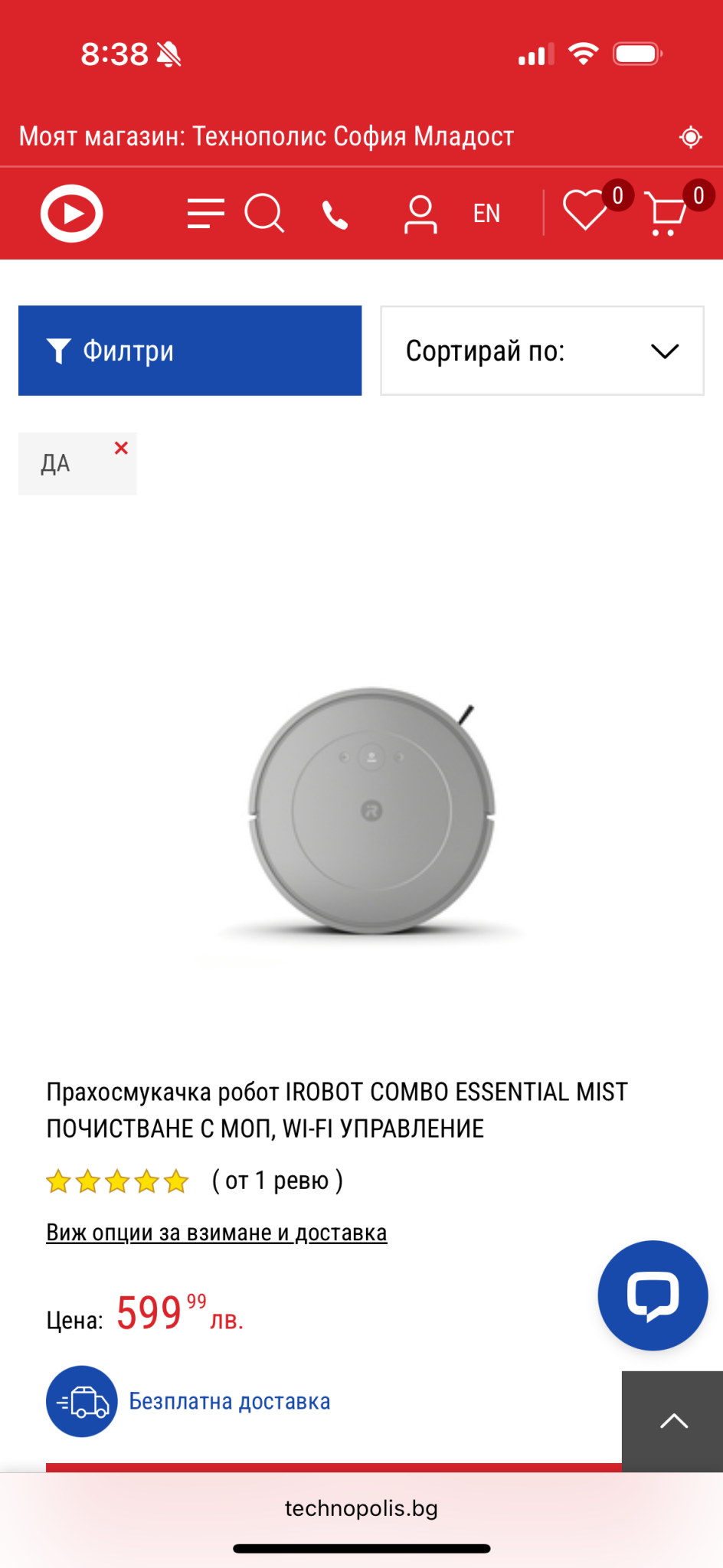This screenshot has height=1568, width=723.
Task: Open the live chat bubble
Action: click(x=653, y=1295)
